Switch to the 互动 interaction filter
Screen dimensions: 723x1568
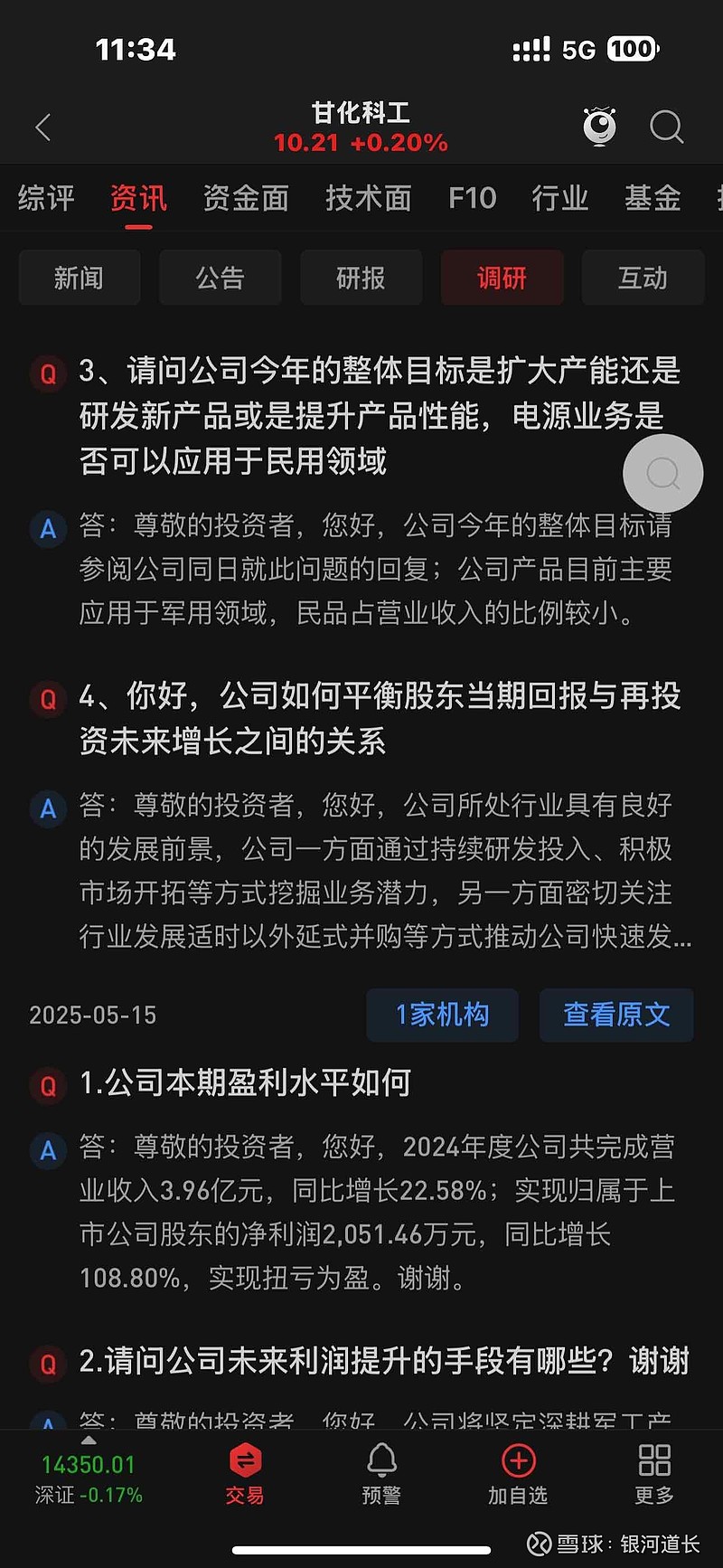(643, 278)
